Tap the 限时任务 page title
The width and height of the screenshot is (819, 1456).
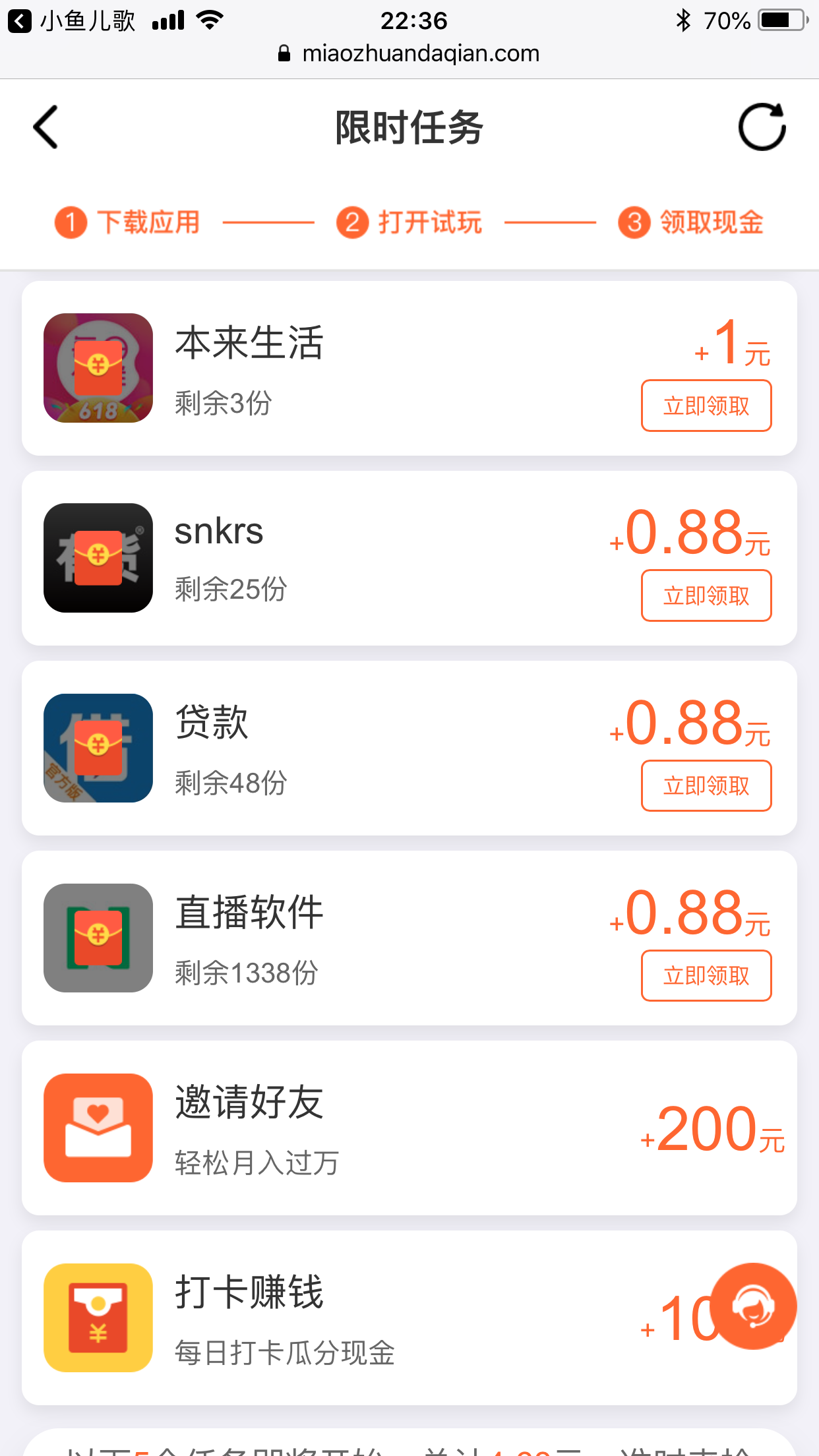tap(409, 127)
